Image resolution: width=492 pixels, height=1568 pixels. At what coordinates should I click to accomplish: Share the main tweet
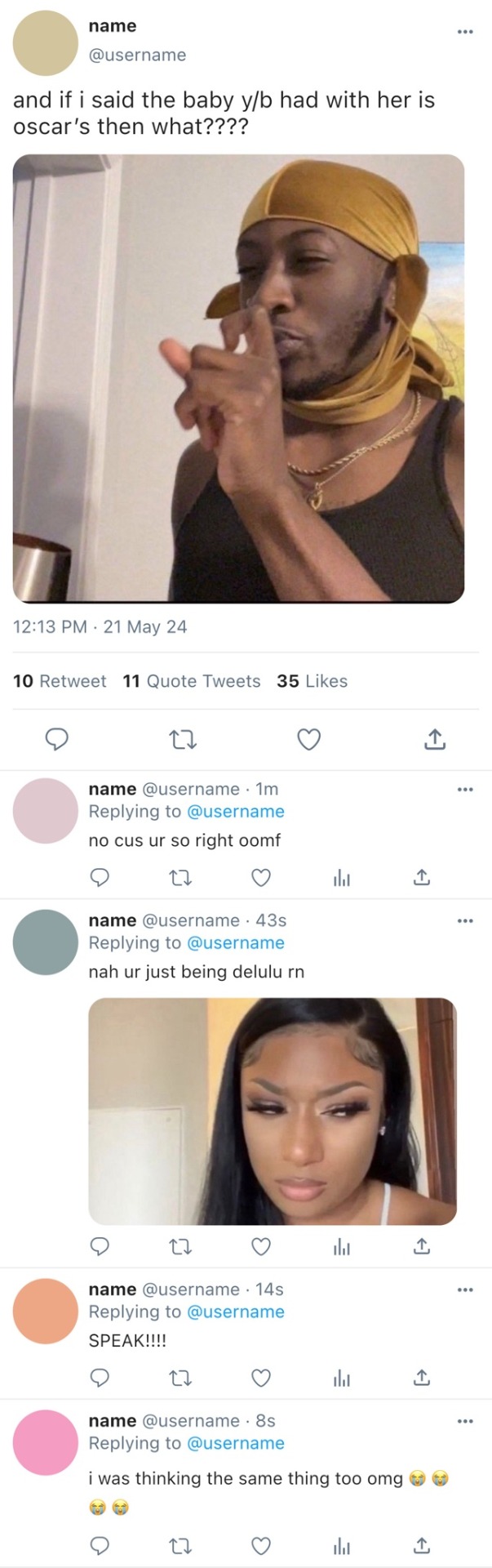point(435,740)
